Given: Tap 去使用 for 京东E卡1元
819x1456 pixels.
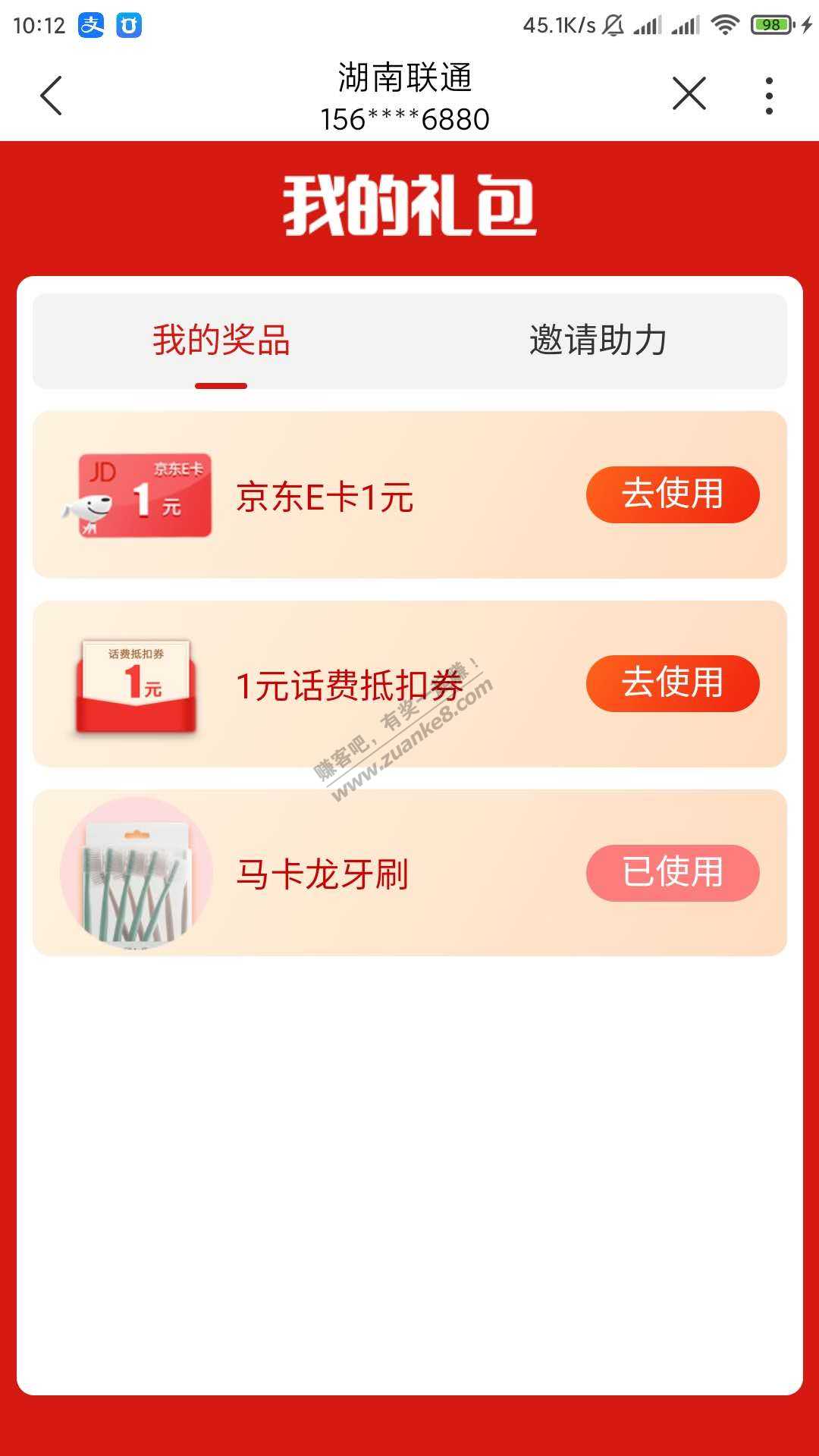Looking at the screenshot, I should click(672, 494).
